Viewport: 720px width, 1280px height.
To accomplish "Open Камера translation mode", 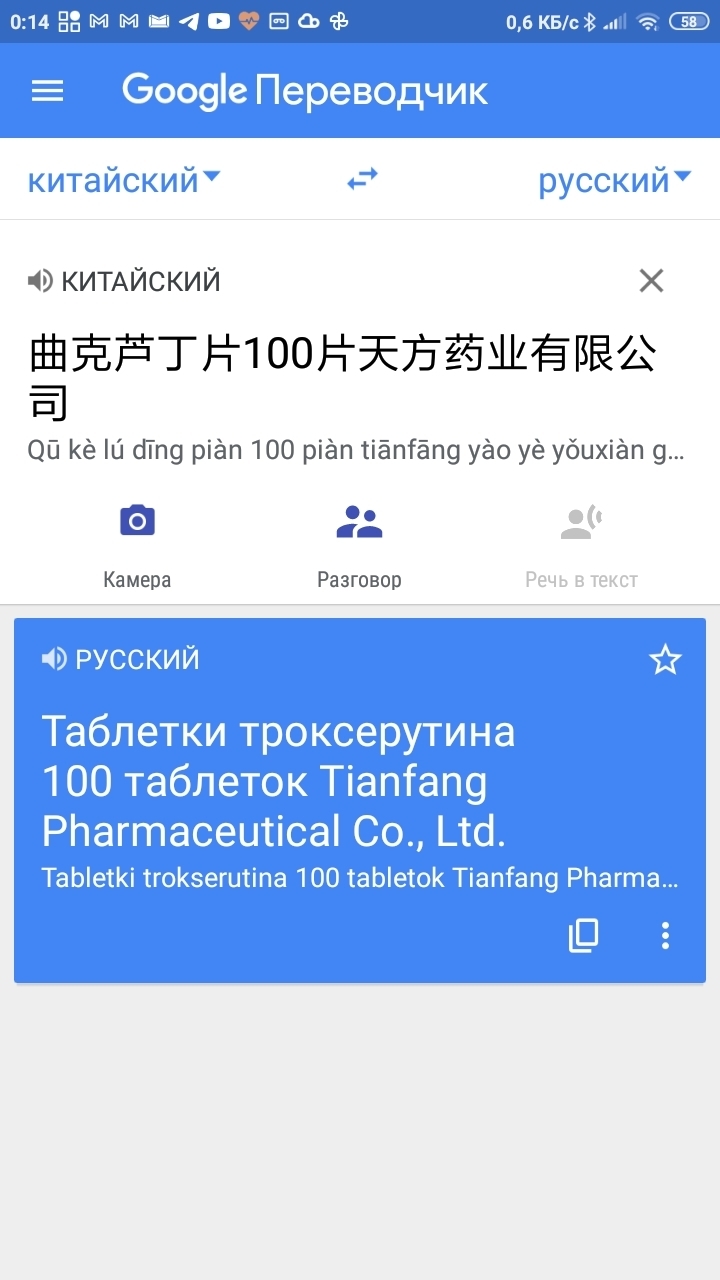I will pyautogui.click(x=137, y=543).
